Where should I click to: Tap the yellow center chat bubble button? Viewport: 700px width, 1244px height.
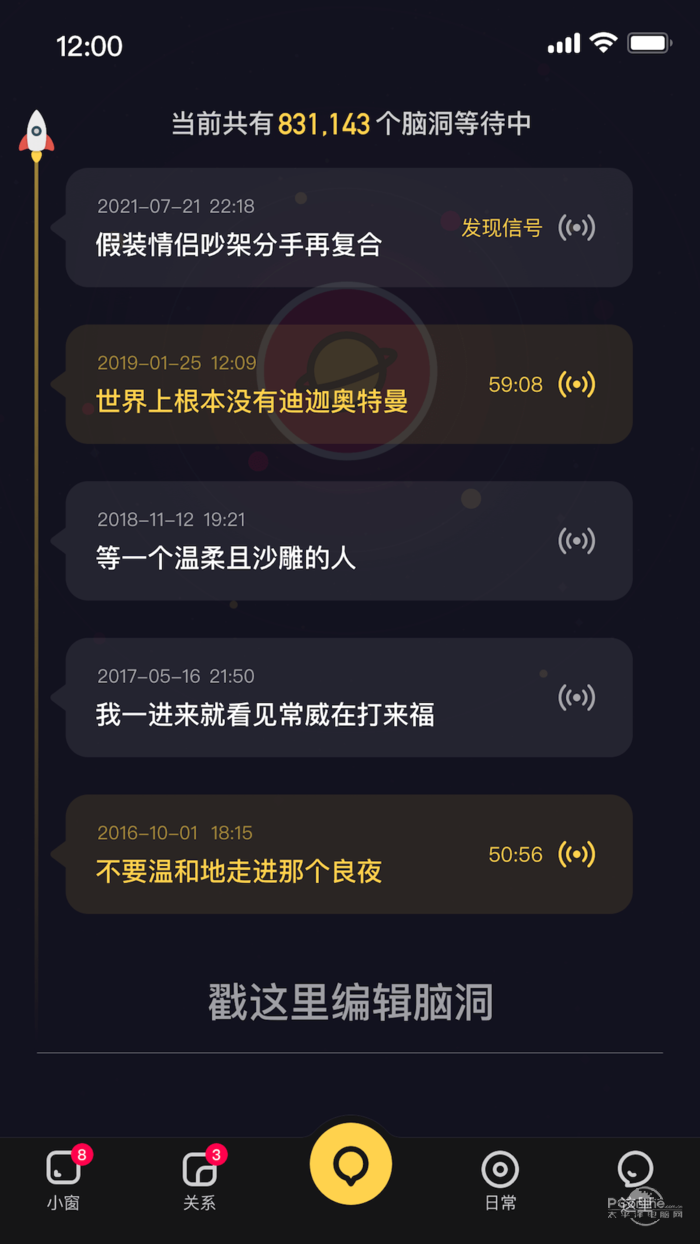(350, 1164)
